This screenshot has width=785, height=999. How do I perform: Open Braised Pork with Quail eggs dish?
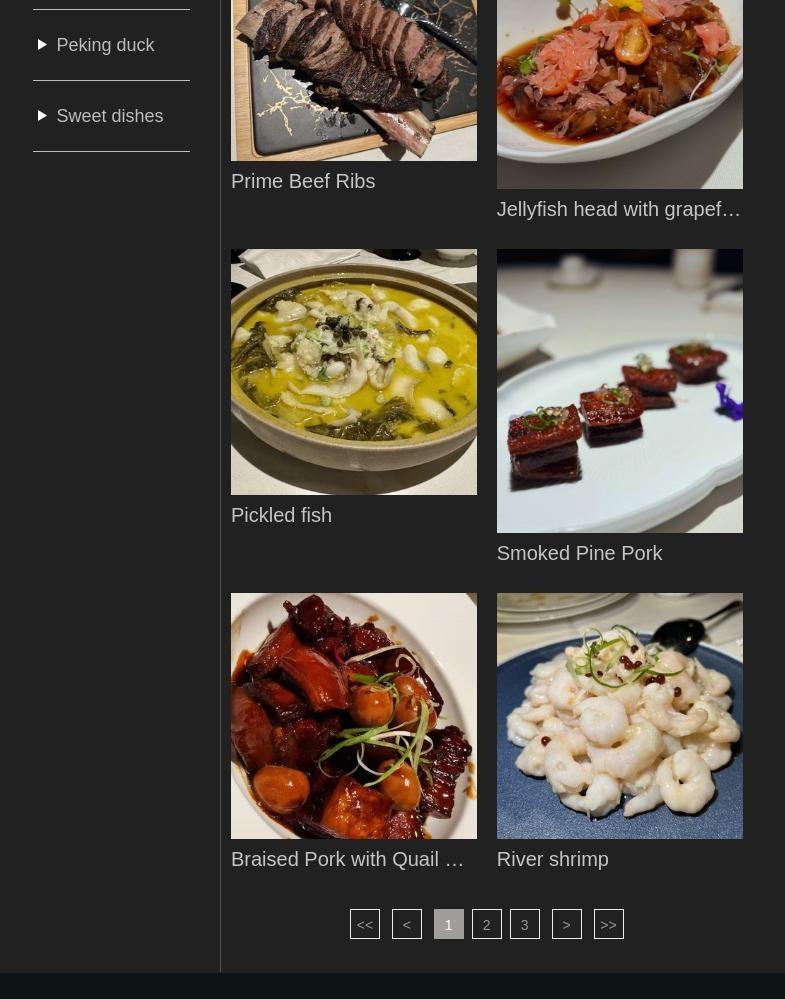pyautogui.click(x=347, y=859)
